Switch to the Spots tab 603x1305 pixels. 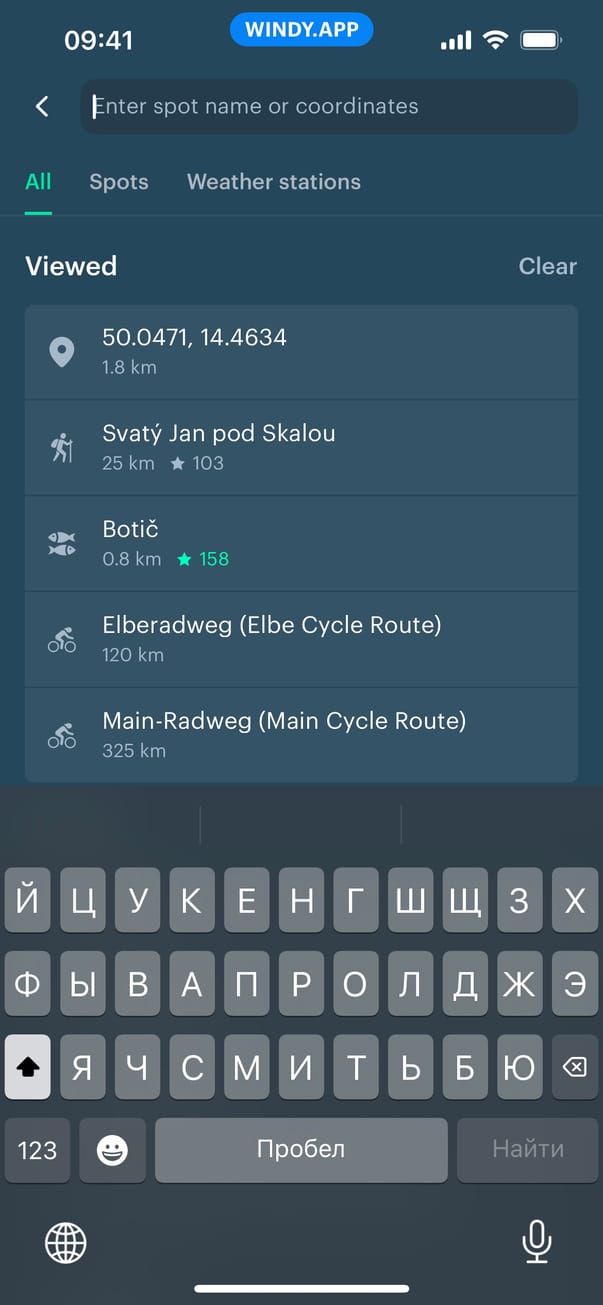click(x=119, y=182)
